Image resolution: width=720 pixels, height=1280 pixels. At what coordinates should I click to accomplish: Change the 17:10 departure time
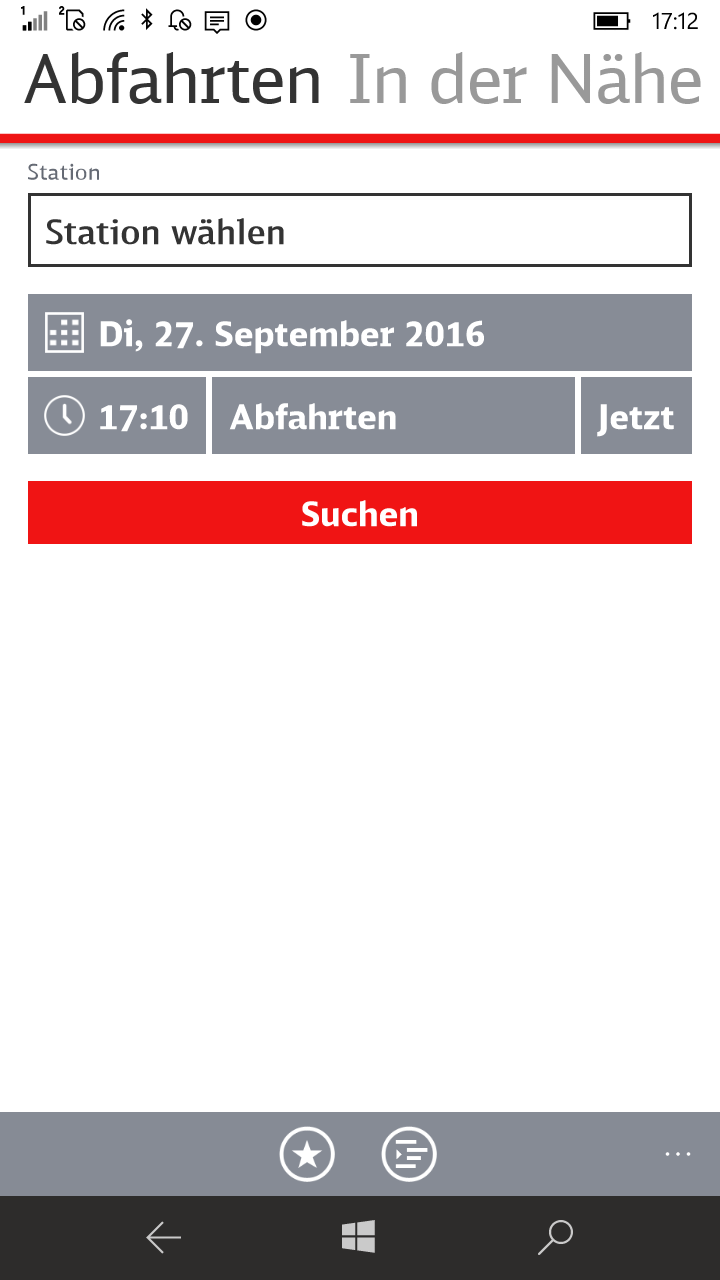pyautogui.click(x=117, y=416)
